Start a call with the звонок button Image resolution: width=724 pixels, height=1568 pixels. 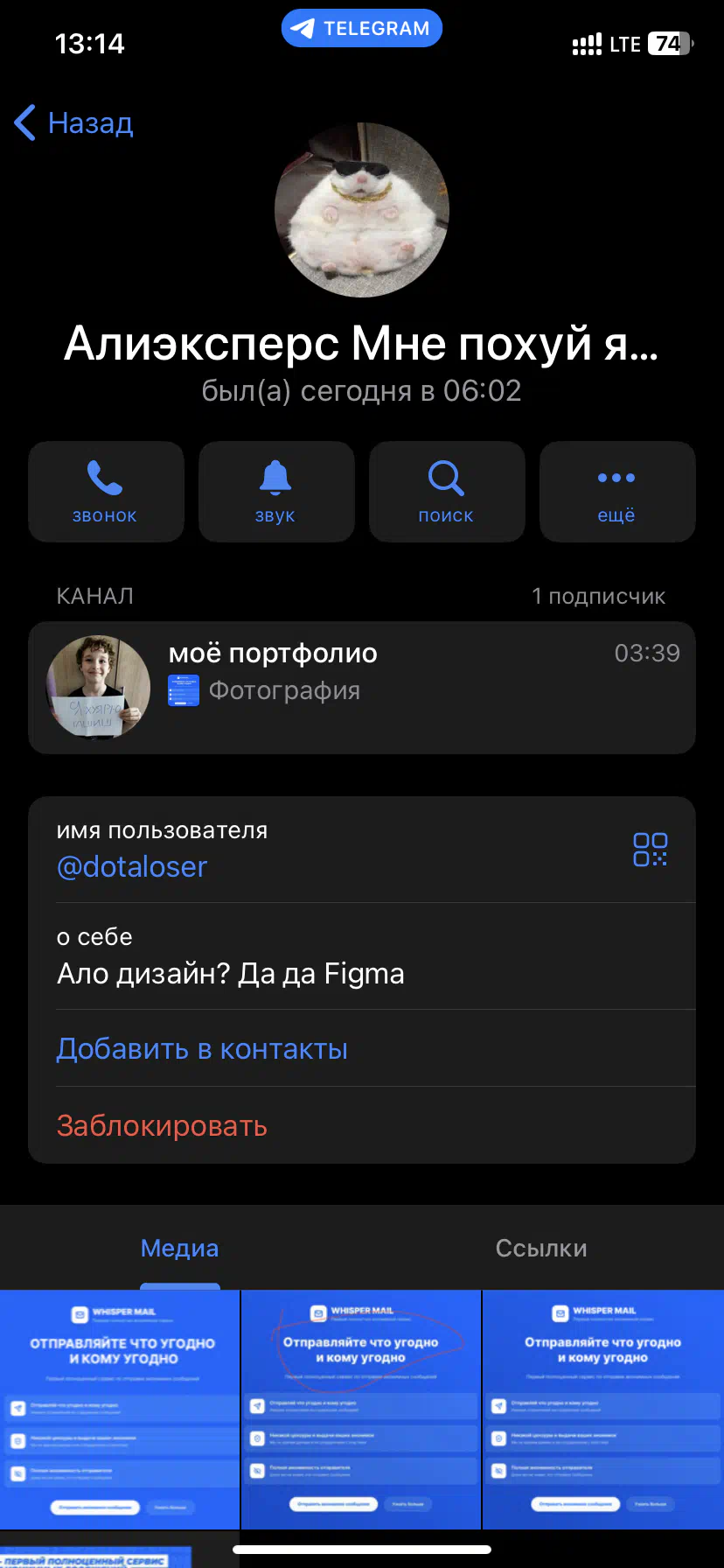click(106, 492)
